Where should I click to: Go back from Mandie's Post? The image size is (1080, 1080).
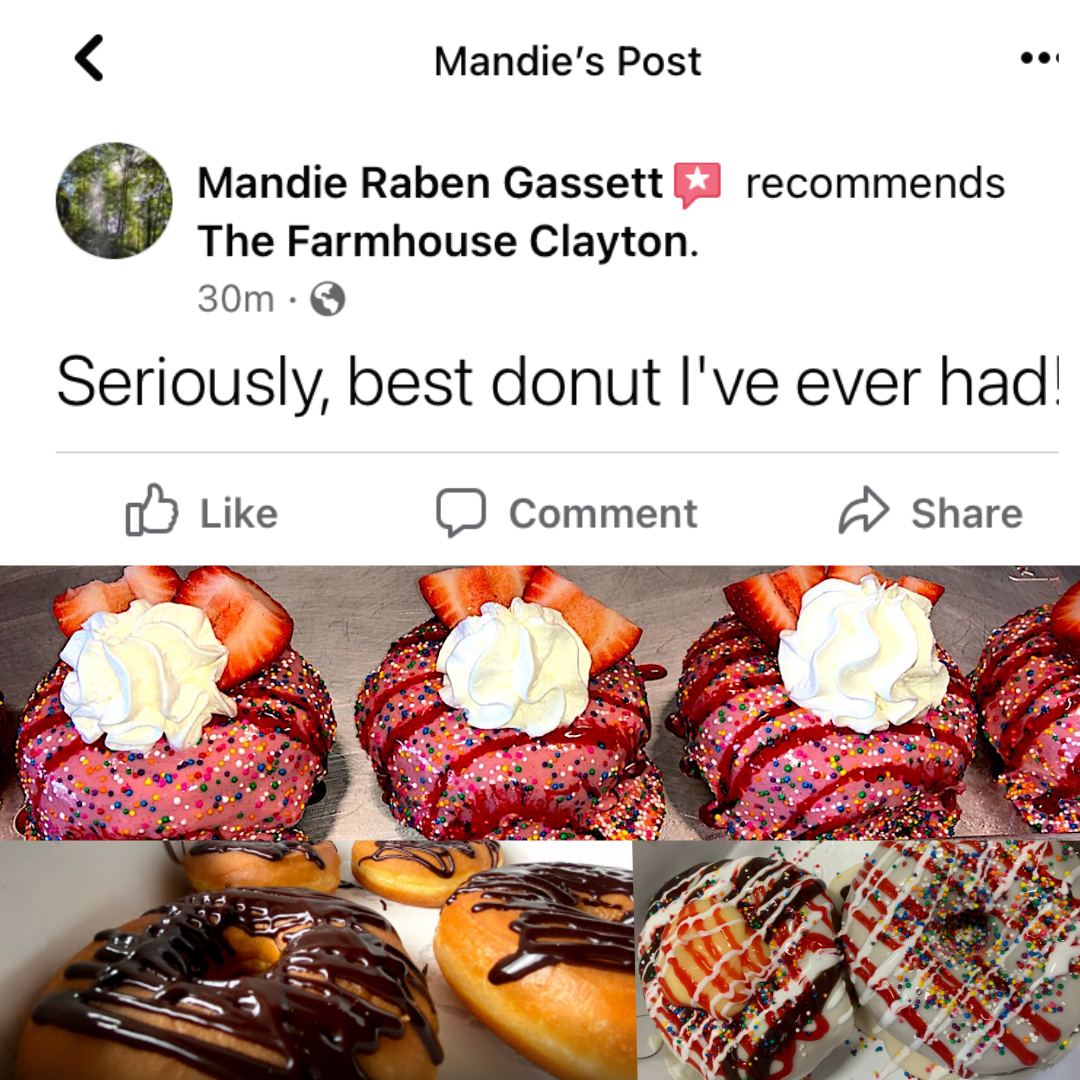click(90, 59)
